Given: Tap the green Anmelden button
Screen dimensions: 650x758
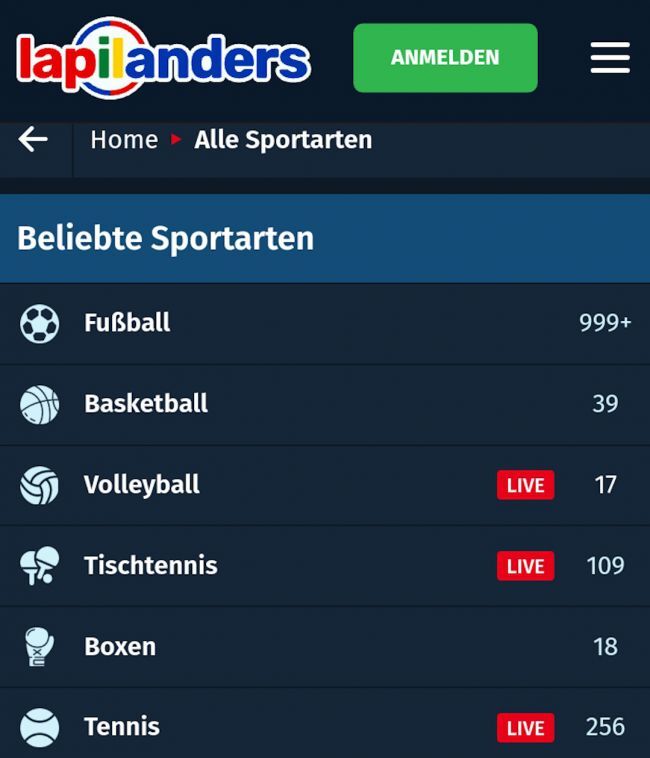Looking at the screenshot, I should coord(445,58).
